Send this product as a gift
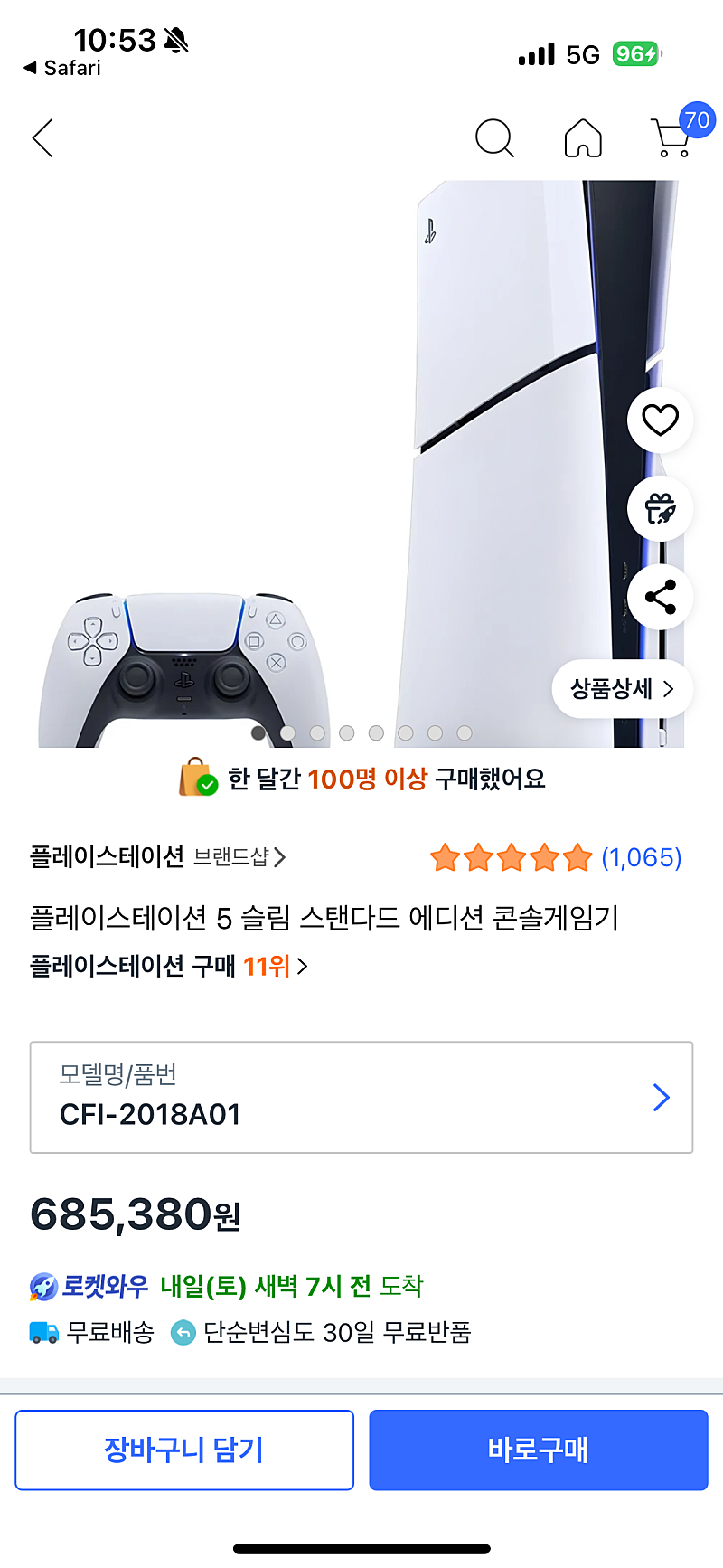This screenshot has height=1568, width=723. [661, 508]
